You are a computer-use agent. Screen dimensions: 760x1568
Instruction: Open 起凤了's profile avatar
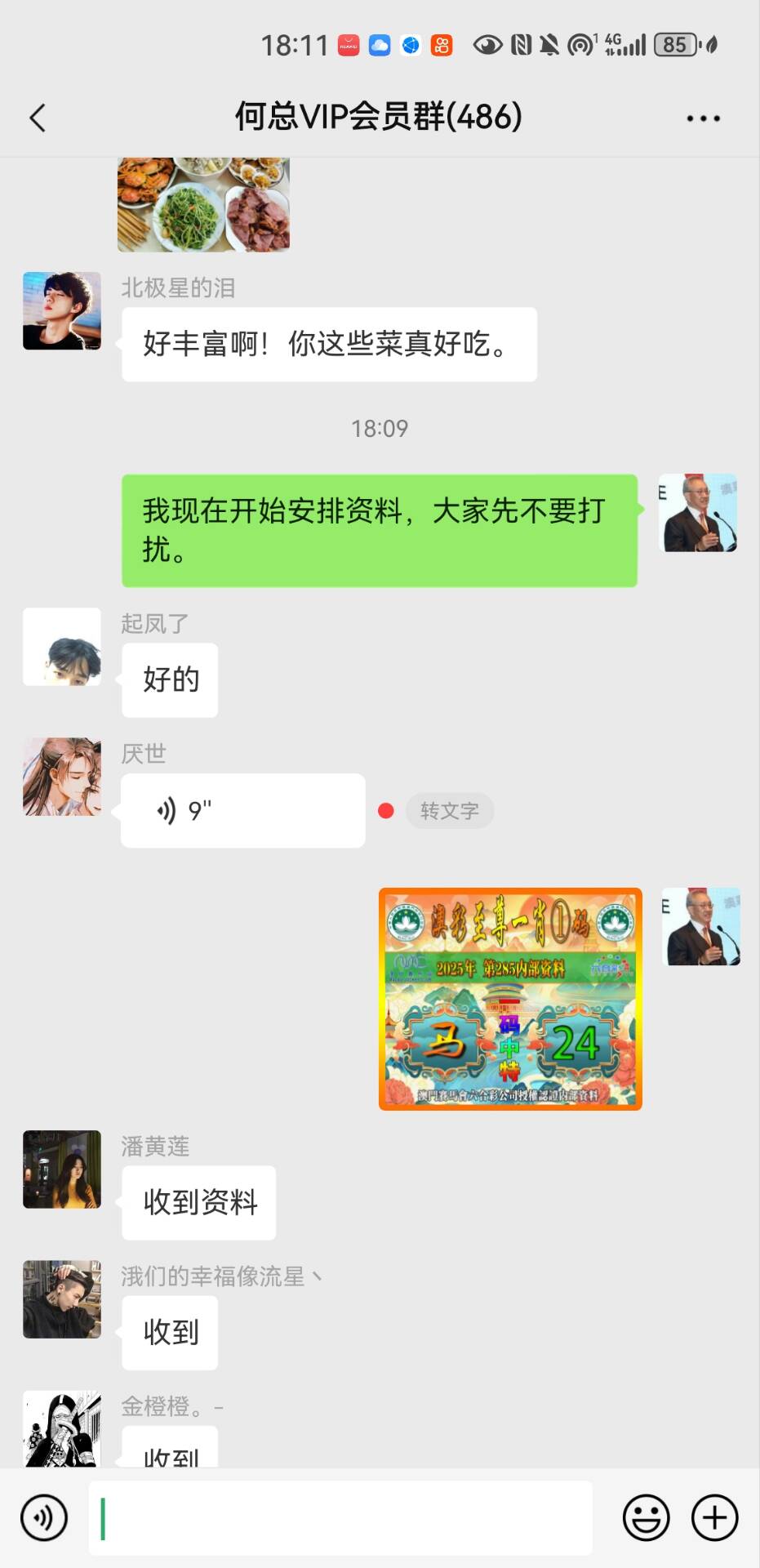(62, 647)
